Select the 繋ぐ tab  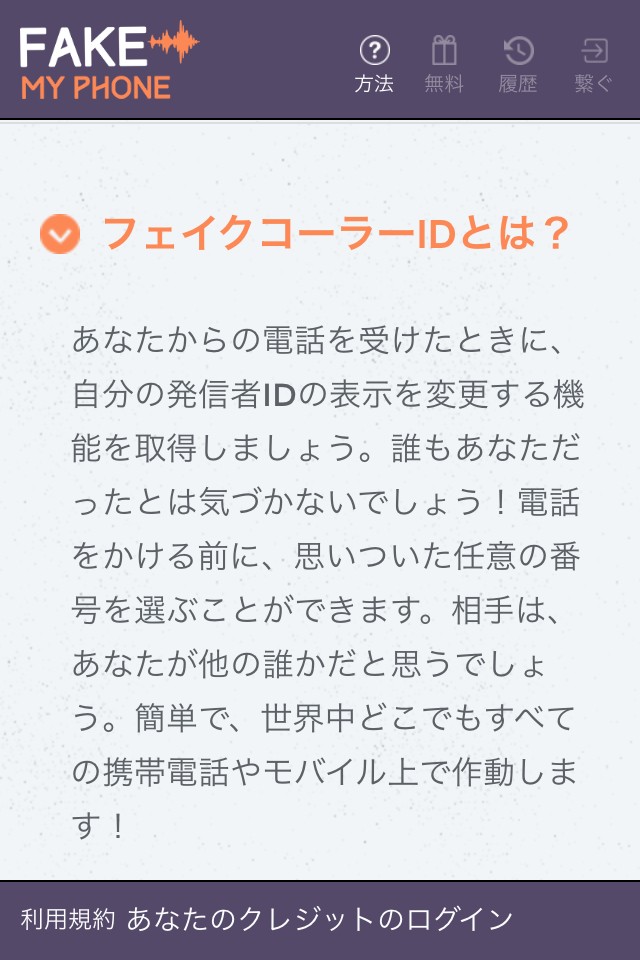tap(594, 64)
